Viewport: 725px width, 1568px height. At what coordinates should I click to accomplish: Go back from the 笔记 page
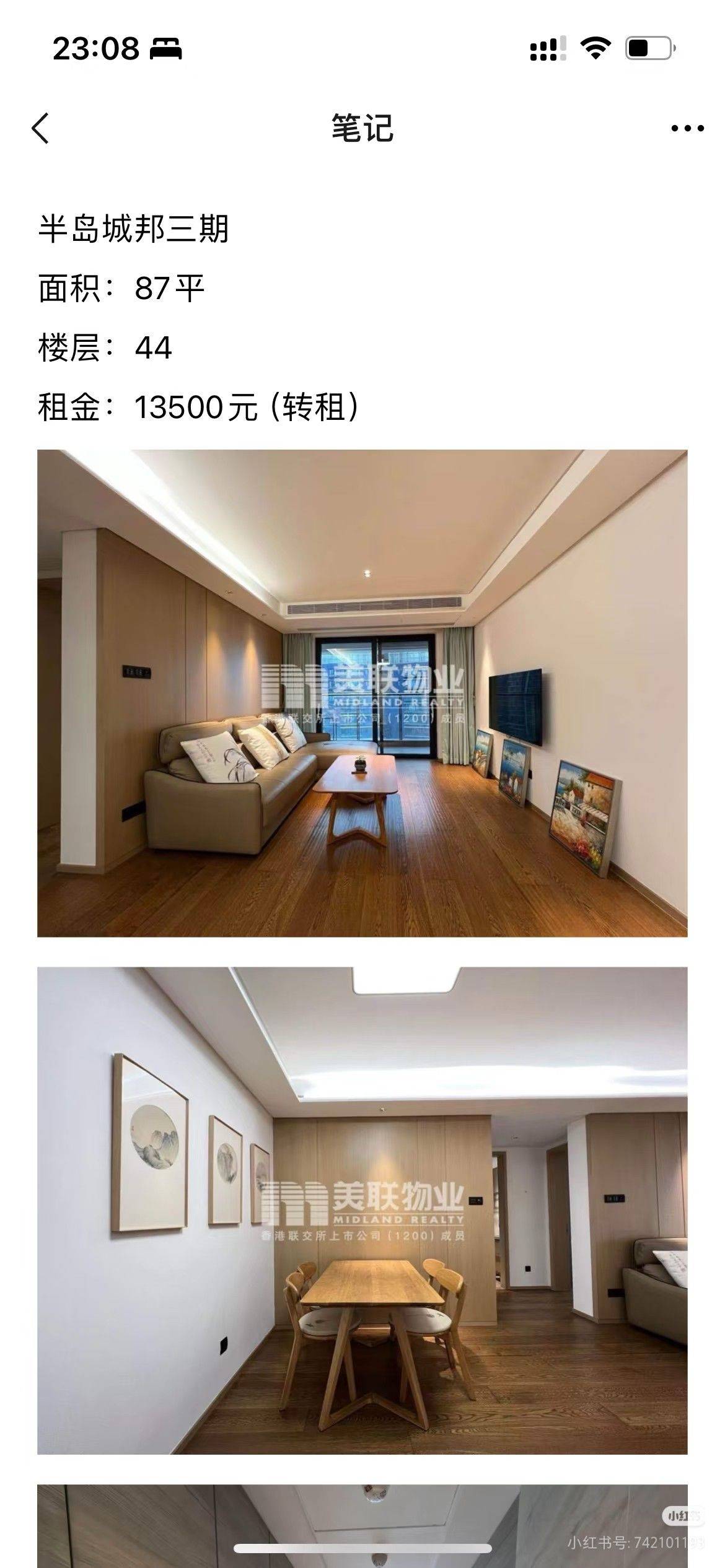coord(41,129)
